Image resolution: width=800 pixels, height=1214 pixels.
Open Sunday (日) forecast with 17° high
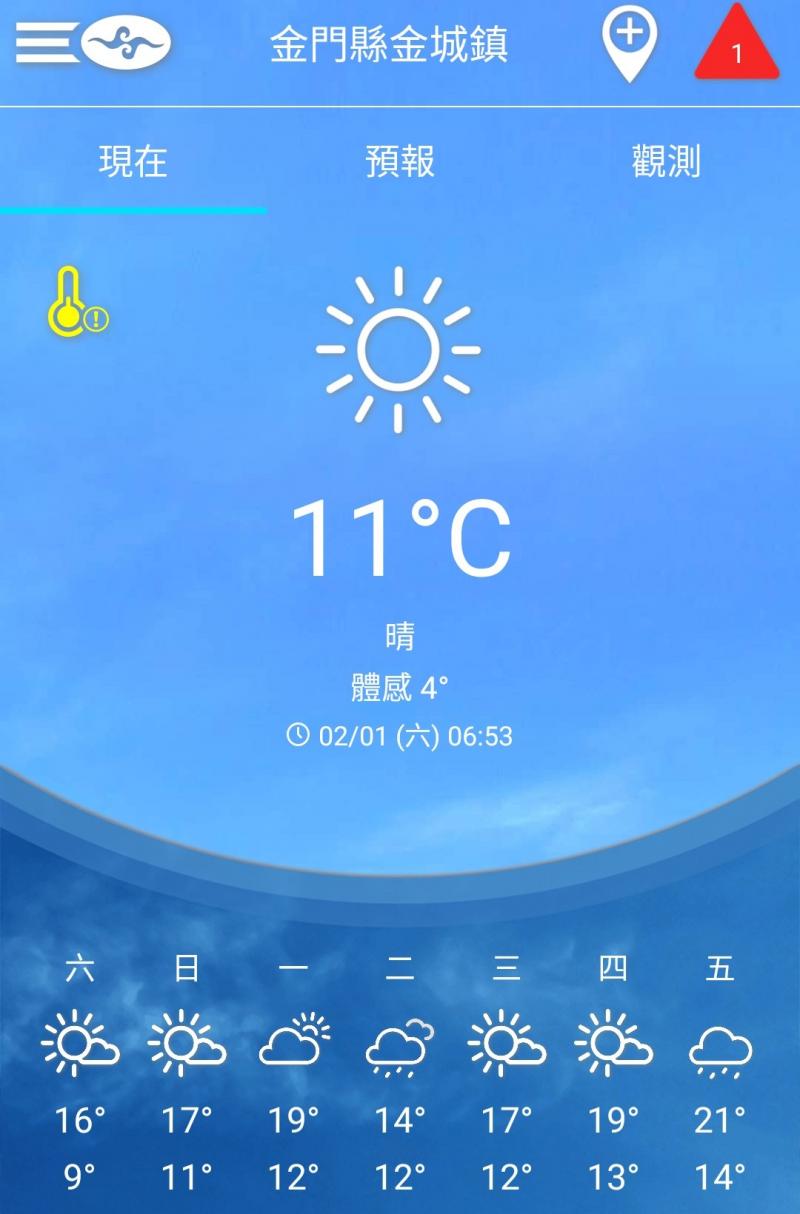(187, 1072)
